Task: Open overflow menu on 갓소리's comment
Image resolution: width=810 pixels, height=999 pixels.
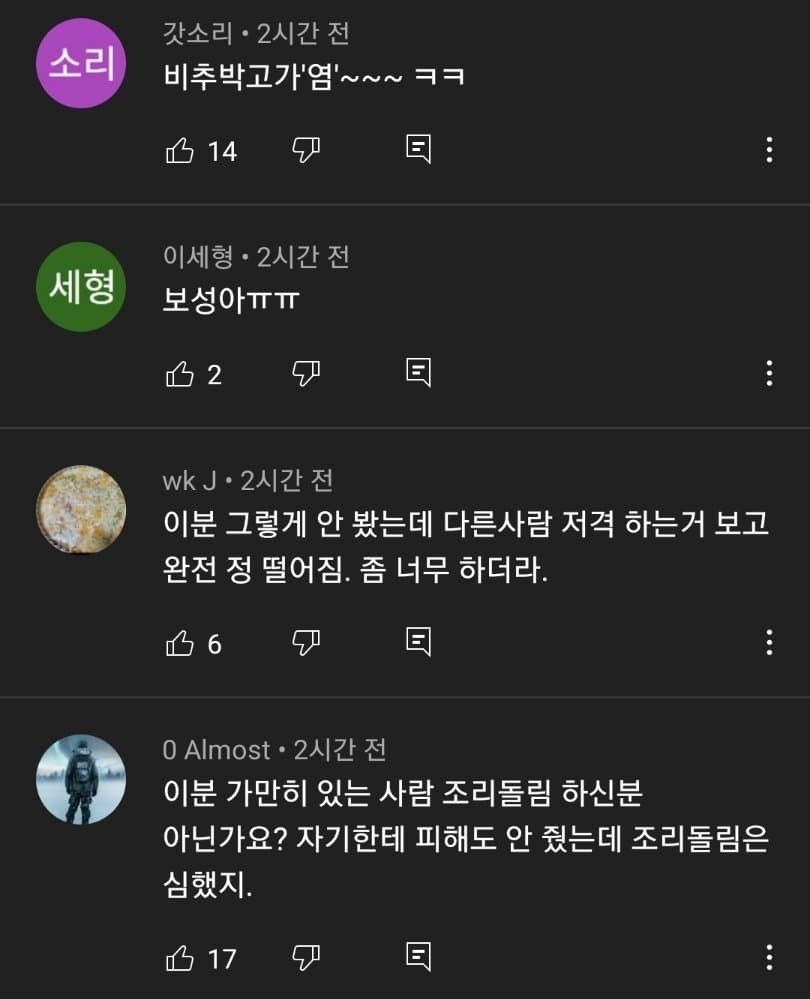Action: coord(769,151)
